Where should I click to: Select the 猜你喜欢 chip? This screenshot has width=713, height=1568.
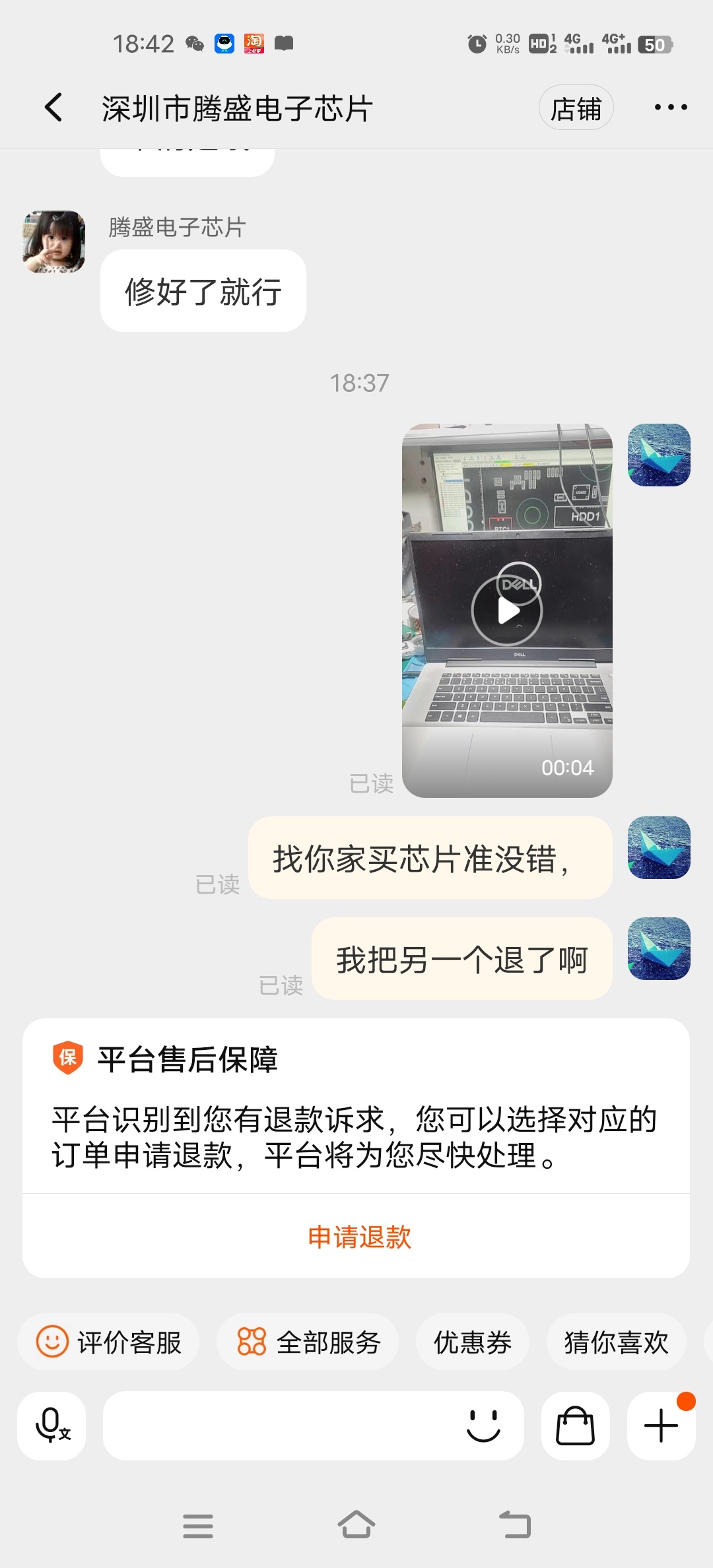[x=616, y=1342]
